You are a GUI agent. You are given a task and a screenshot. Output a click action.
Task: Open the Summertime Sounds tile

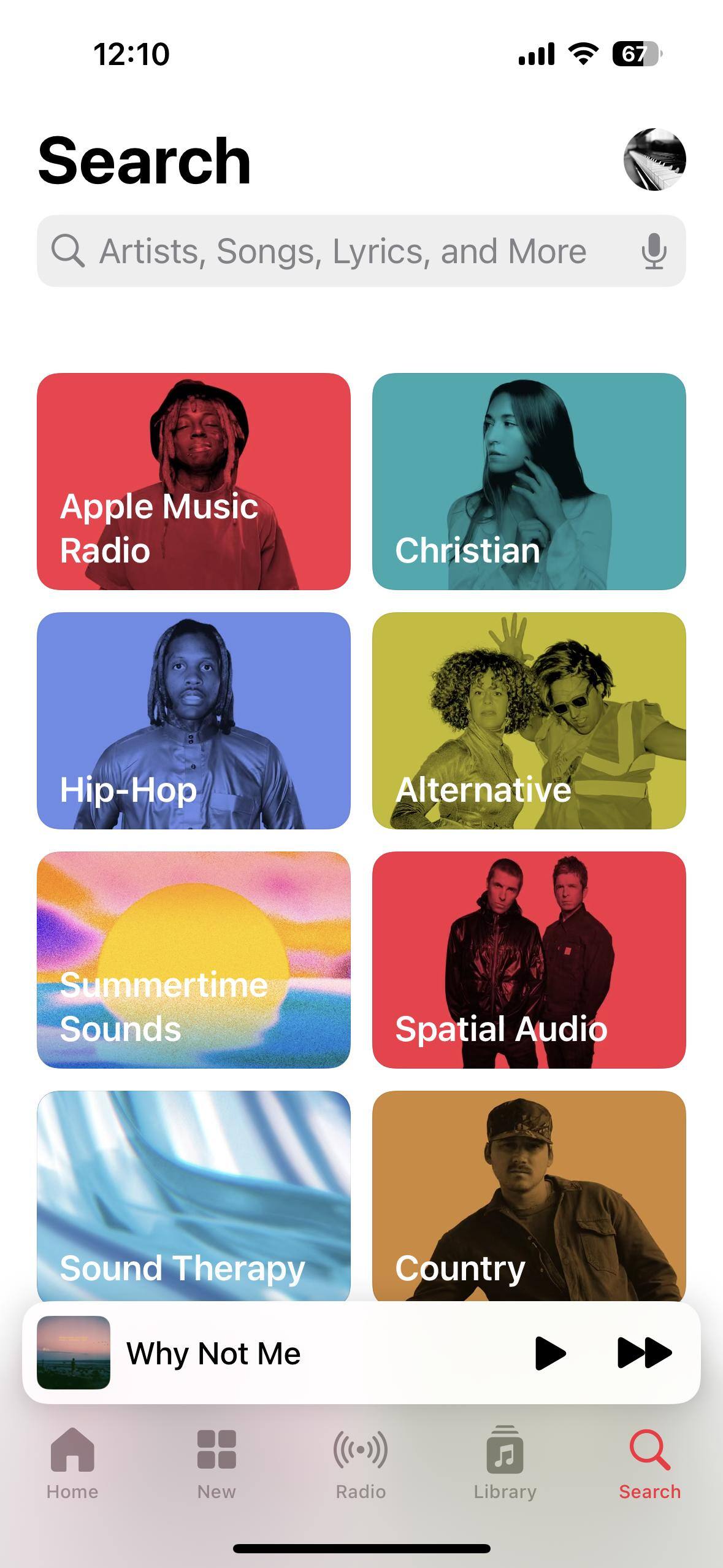point(194,960)
